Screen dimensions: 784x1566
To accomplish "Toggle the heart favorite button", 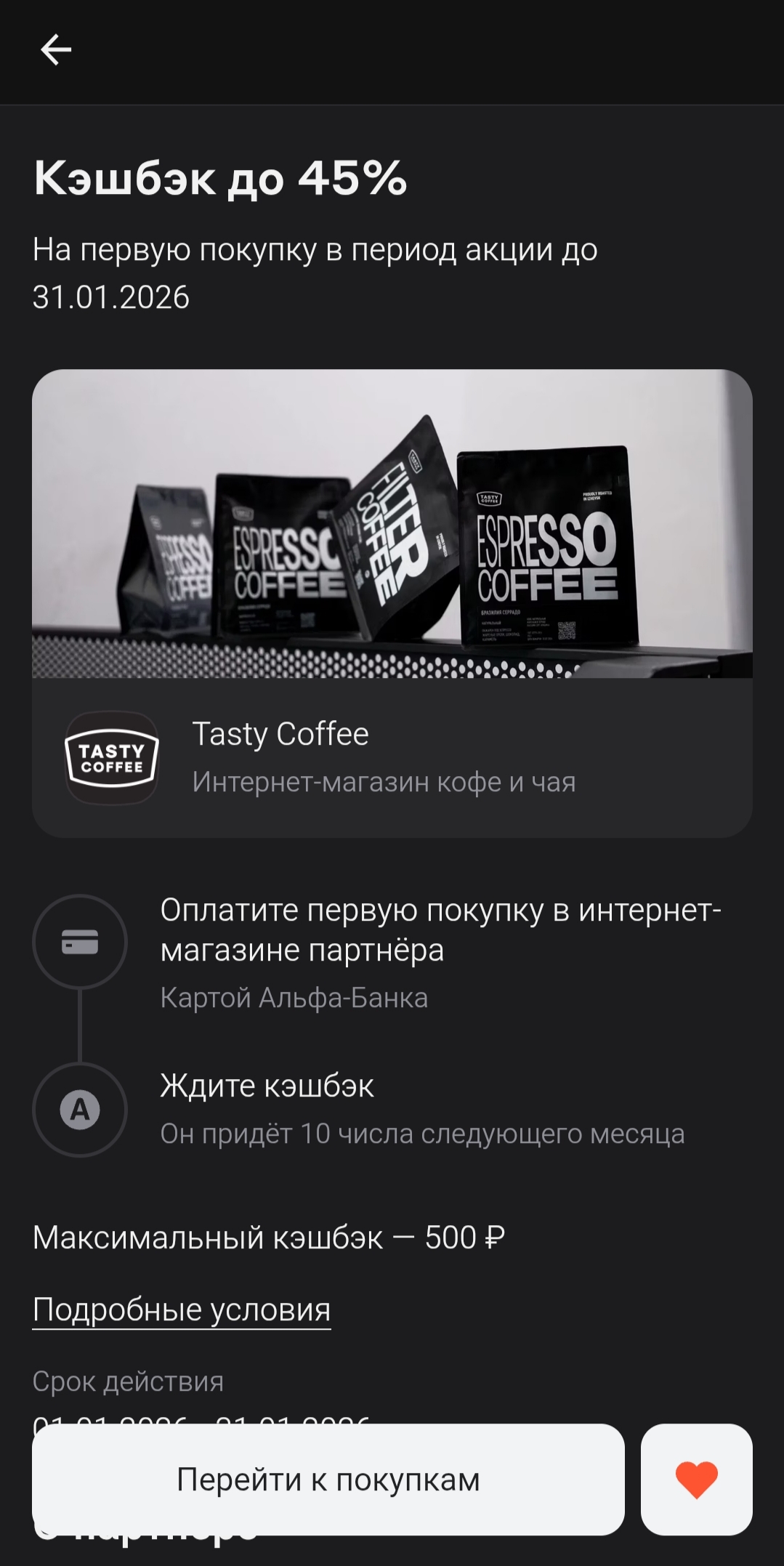I will tap(696, 1480).
